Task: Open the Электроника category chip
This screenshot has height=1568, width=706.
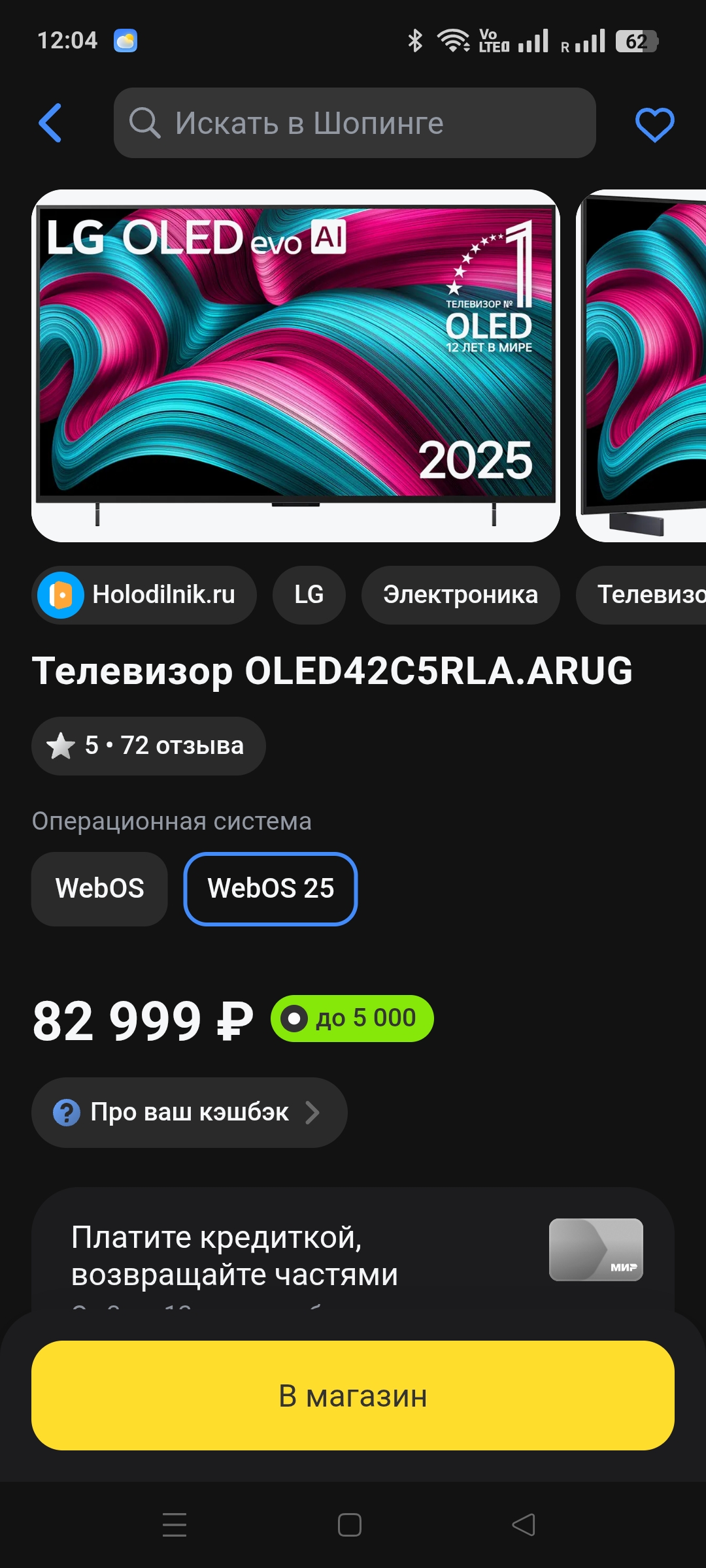Action: click(x=460, y=595)
